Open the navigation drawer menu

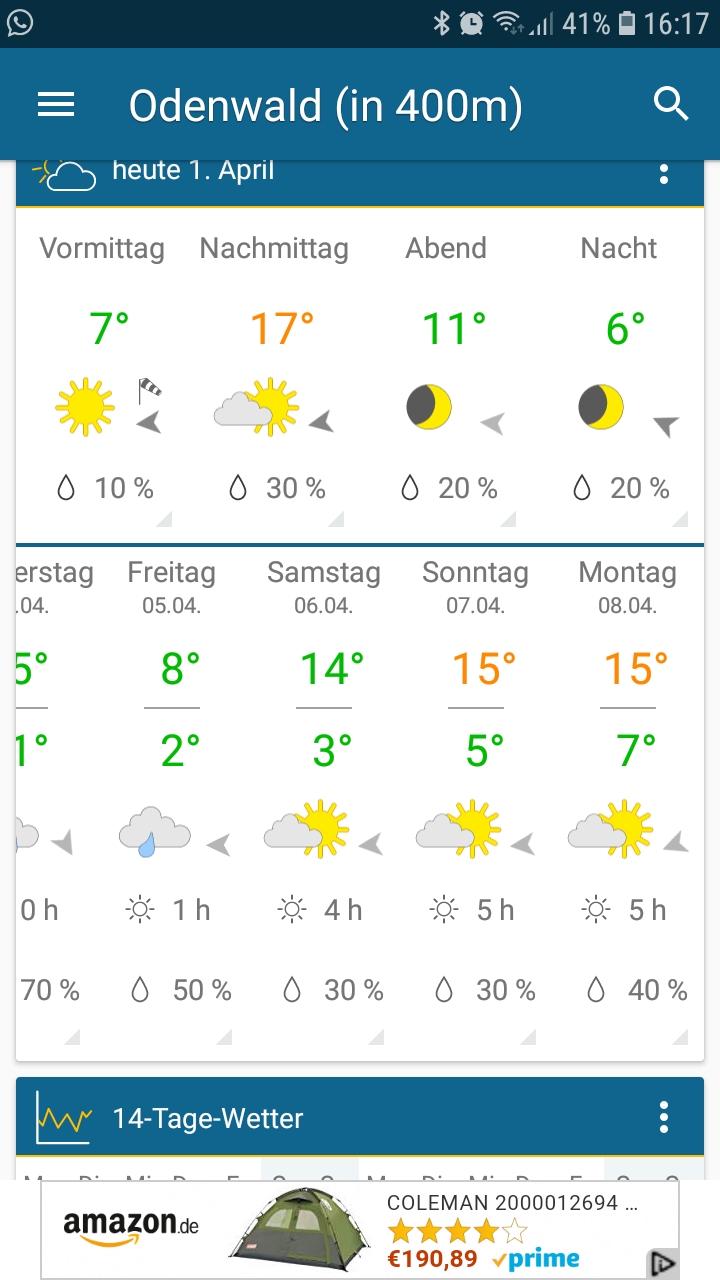click(56, 103)
